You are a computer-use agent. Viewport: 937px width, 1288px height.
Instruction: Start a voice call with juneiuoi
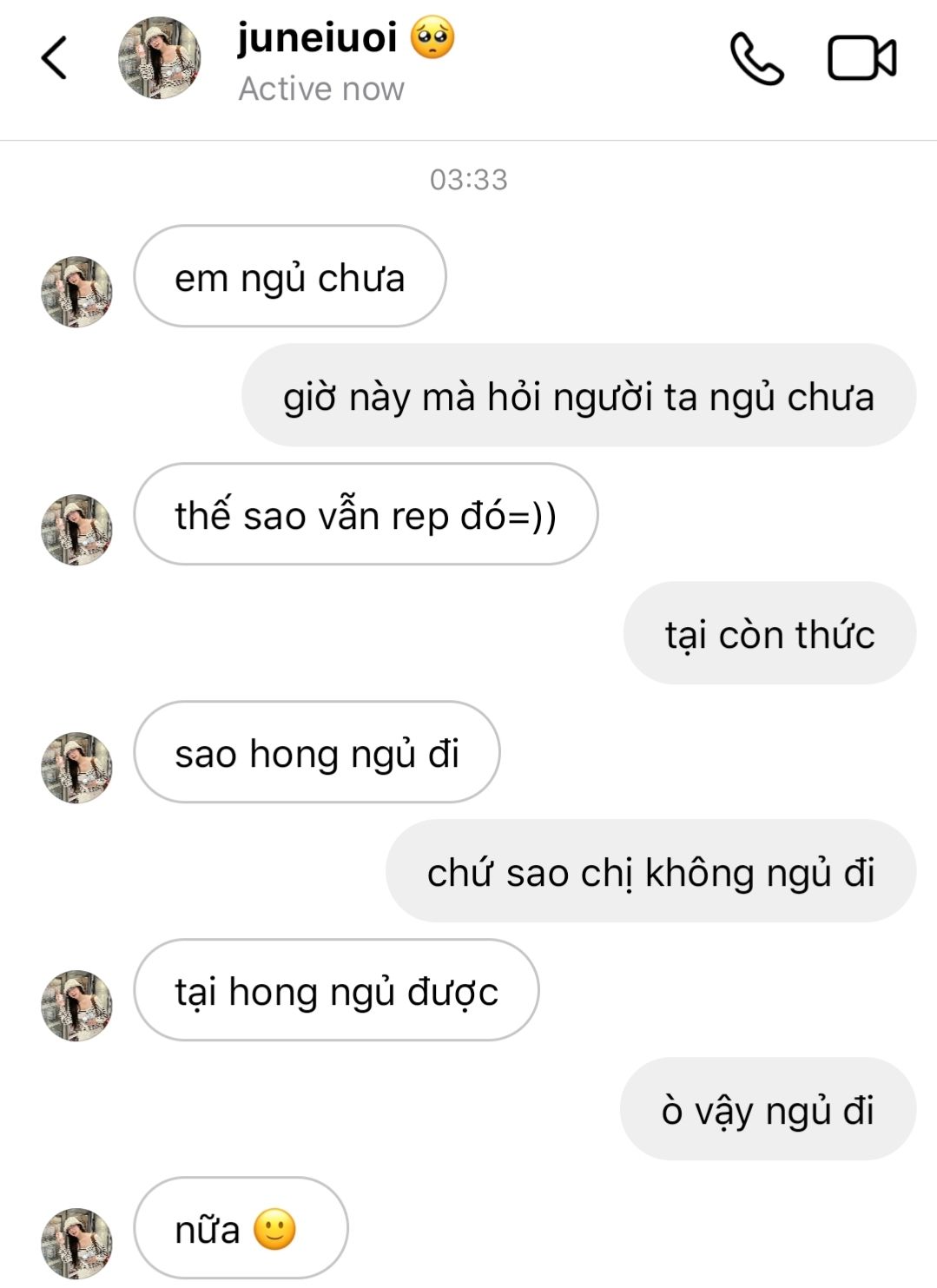click(x=756, y=59)
